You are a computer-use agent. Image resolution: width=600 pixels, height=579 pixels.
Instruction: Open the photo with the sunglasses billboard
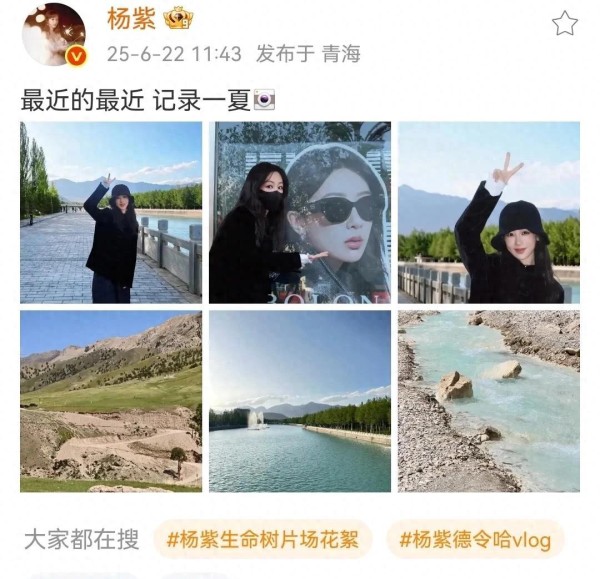coord(300,212)
